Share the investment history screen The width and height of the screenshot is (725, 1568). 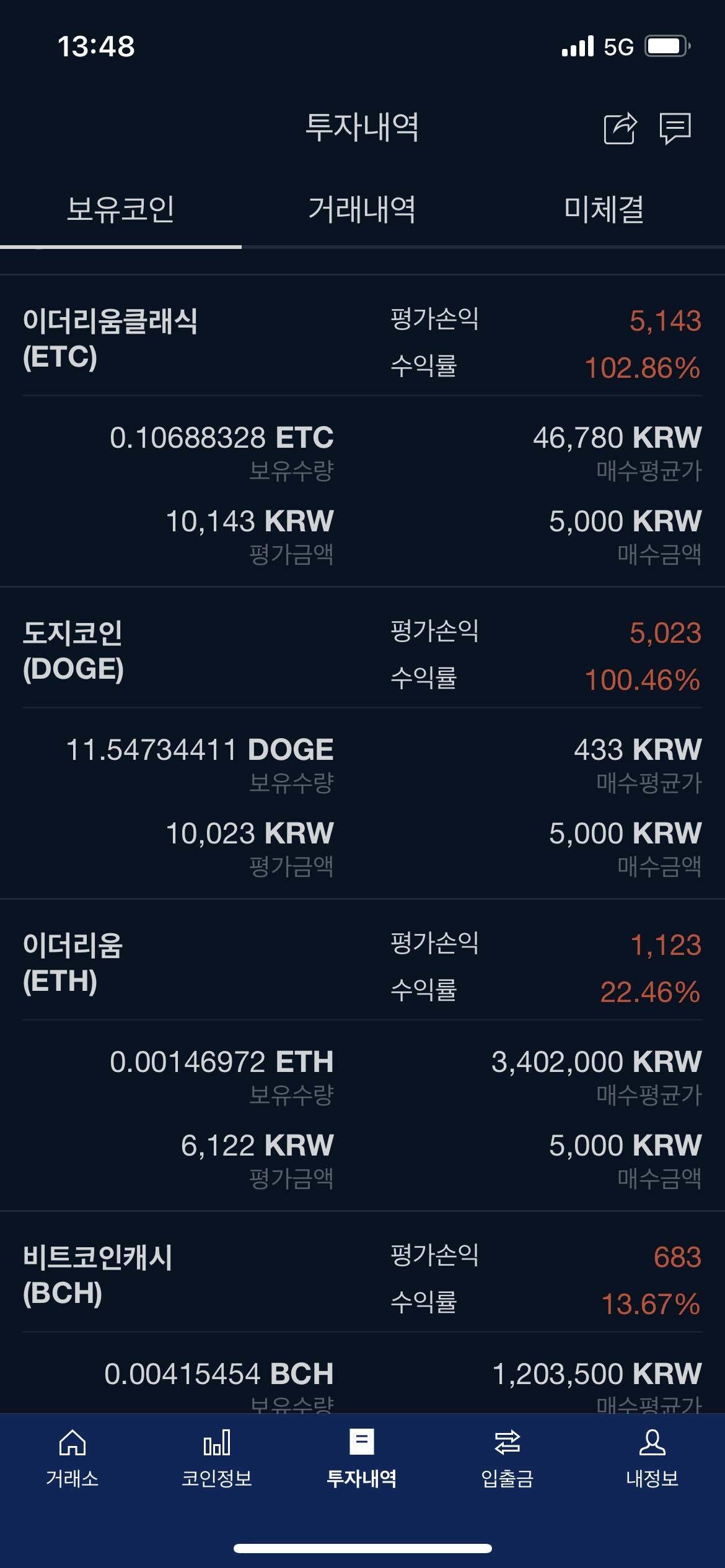(x=620, y=128)
